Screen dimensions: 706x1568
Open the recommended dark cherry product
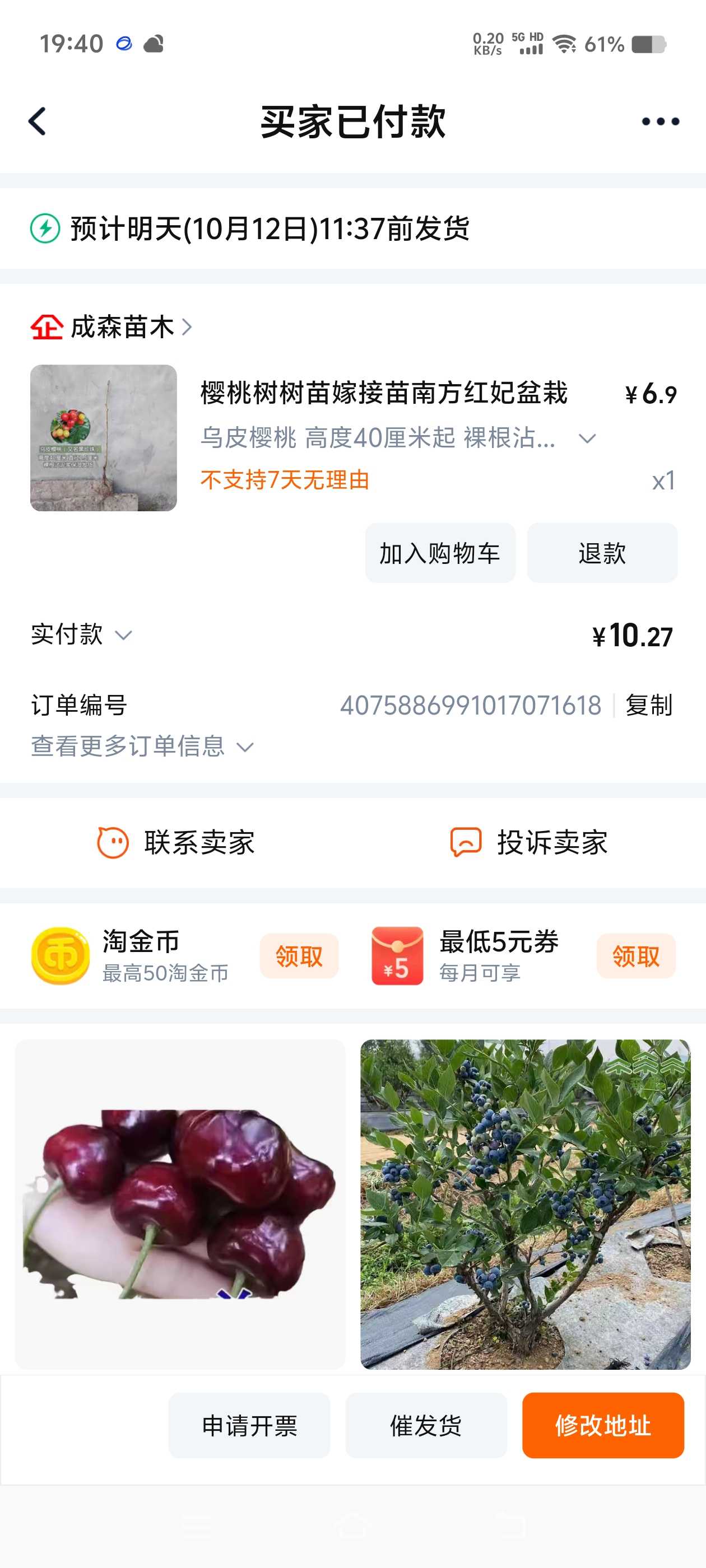[180, 1204]
